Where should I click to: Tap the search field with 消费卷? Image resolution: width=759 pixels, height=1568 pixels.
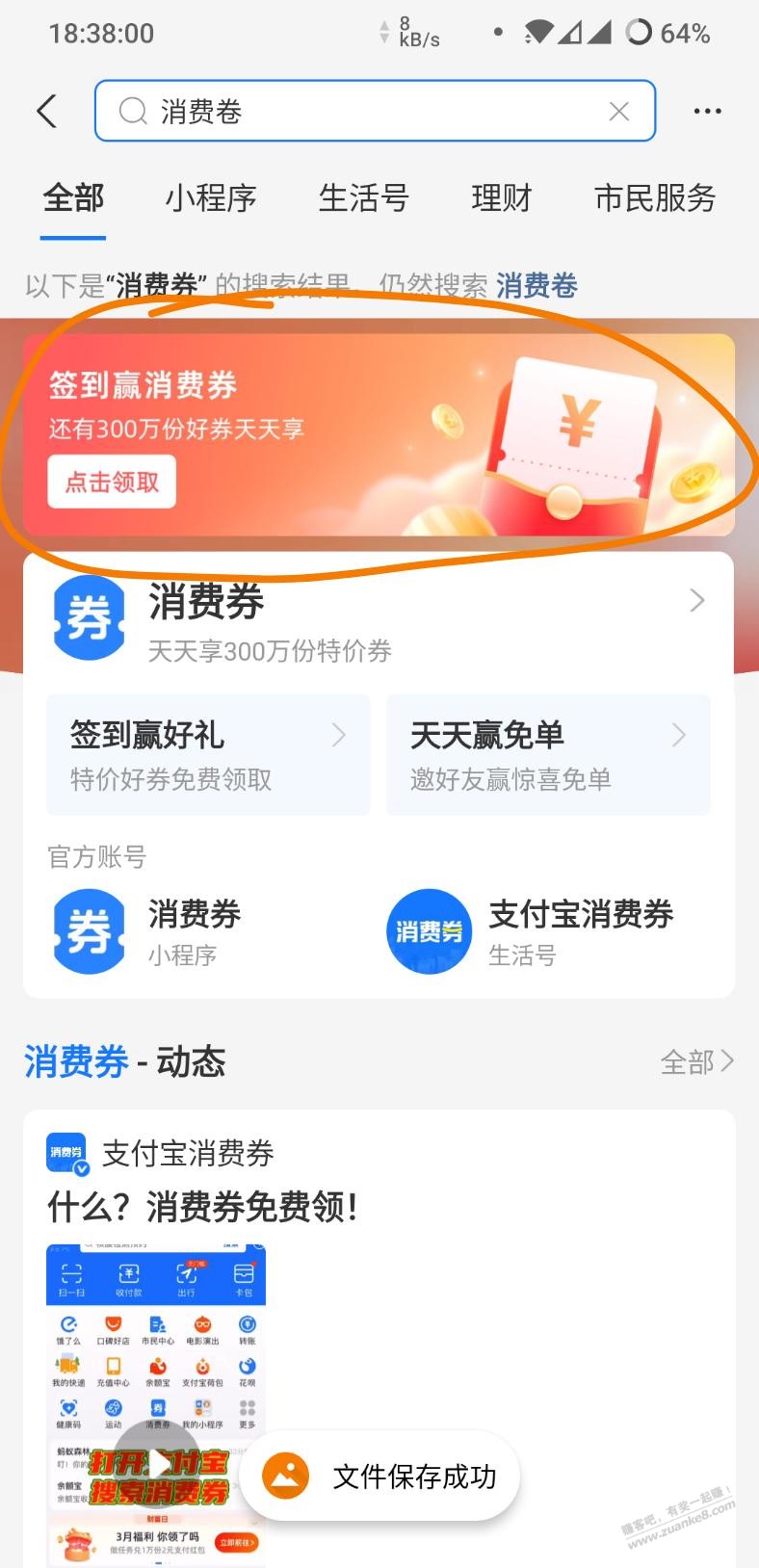point(375,111)
